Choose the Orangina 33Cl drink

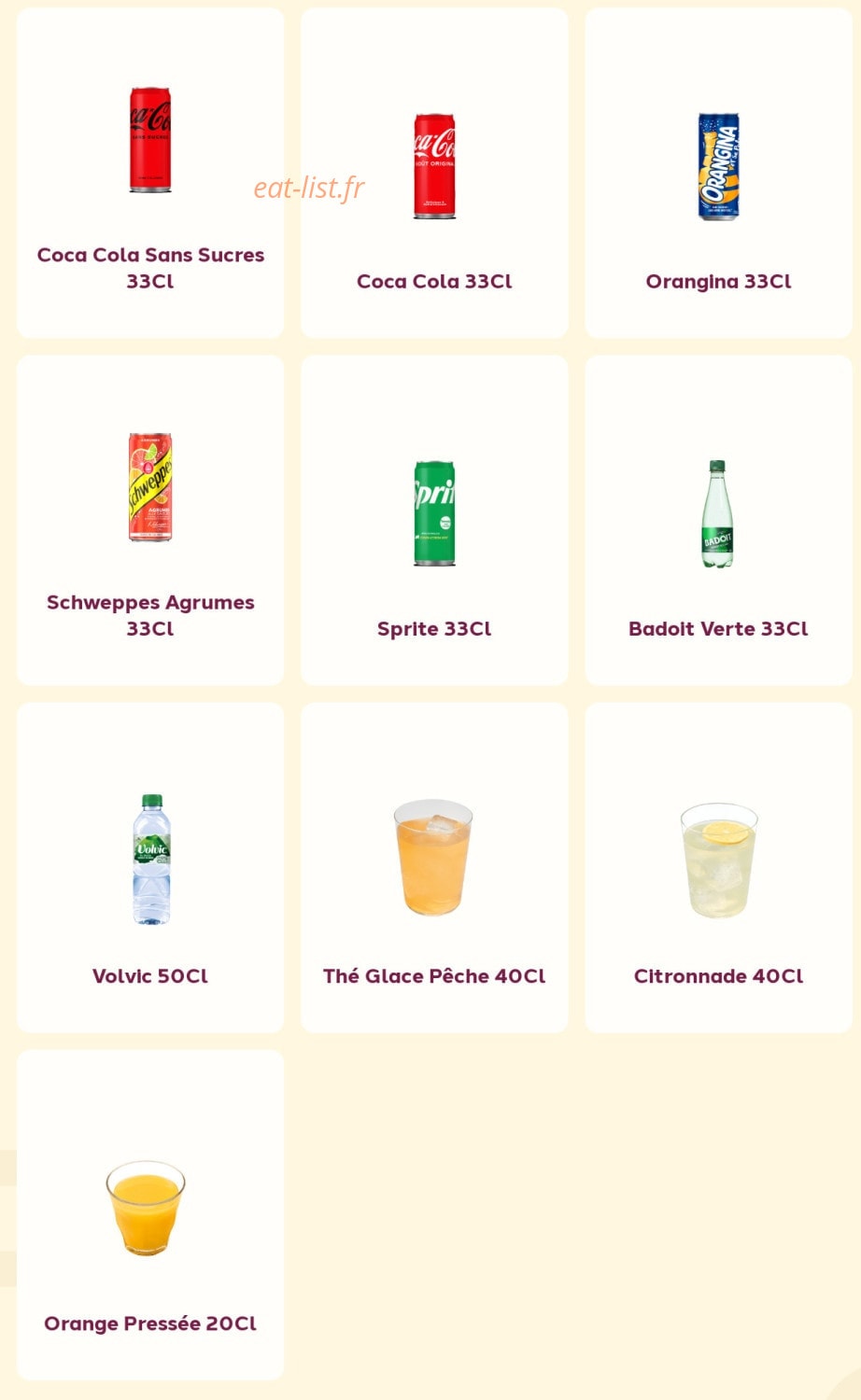(x=718, y=173)
